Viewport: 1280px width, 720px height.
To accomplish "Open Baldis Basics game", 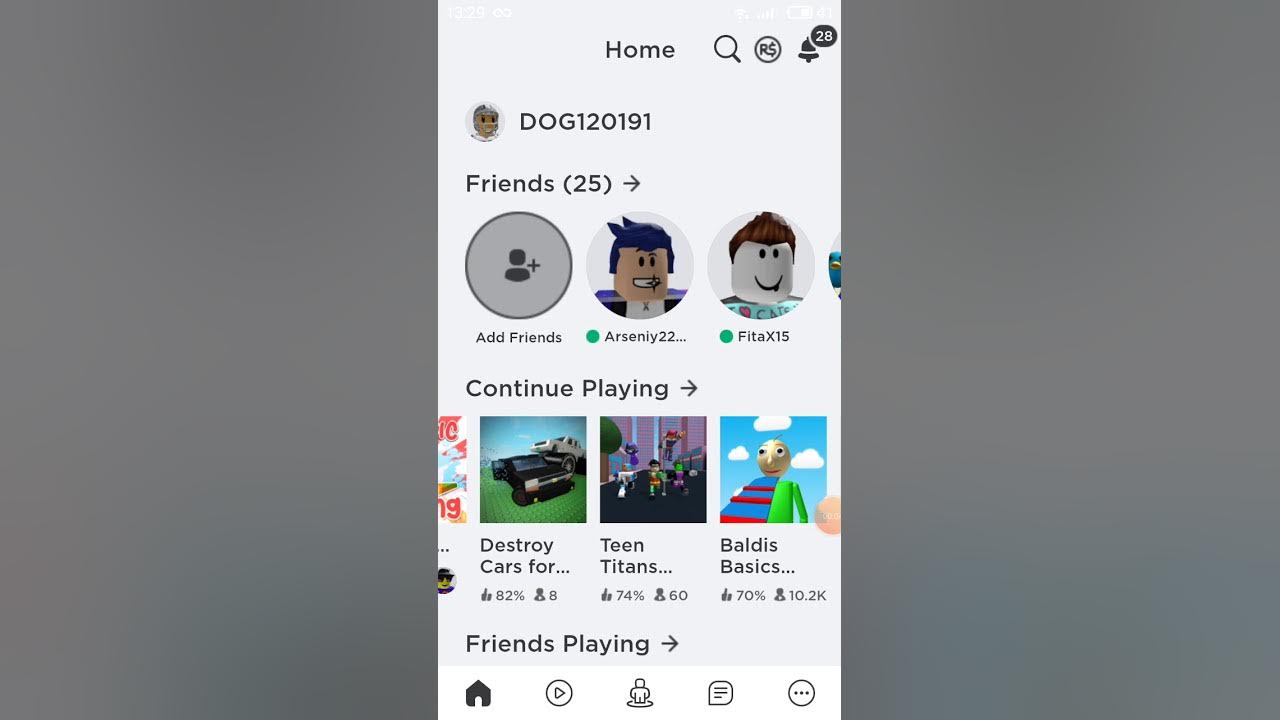I will pos(773,470).
